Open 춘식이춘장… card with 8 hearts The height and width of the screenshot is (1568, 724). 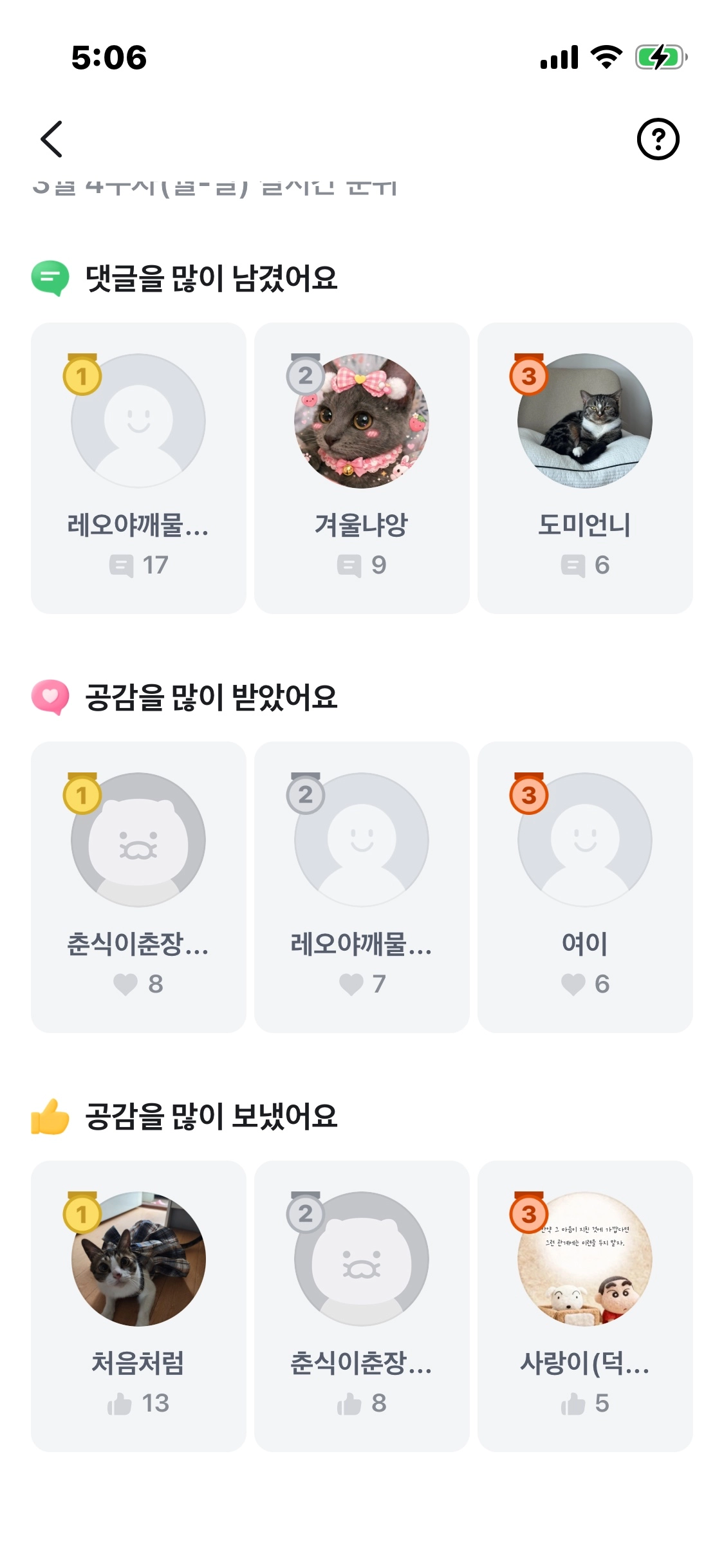[x=138, y=887]
